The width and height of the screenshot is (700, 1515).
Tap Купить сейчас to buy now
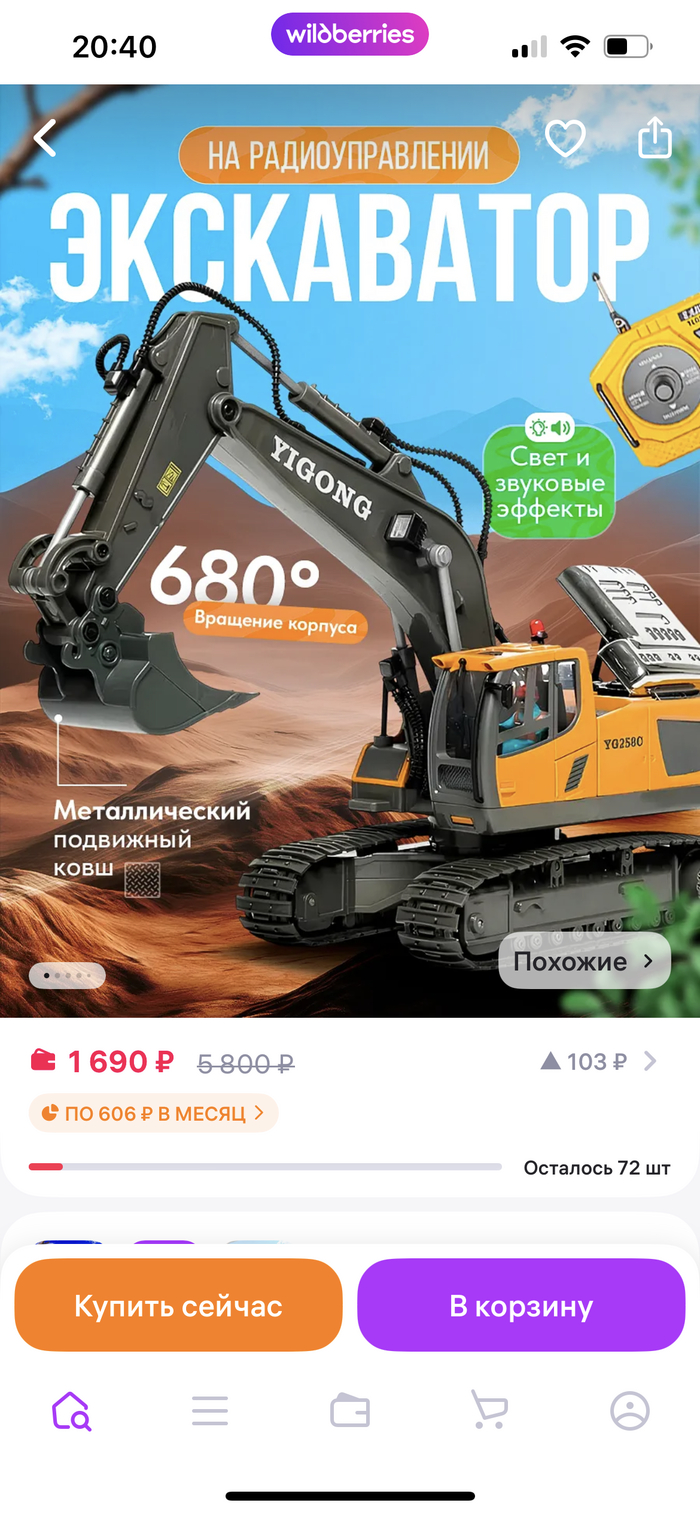(178, 1305)
